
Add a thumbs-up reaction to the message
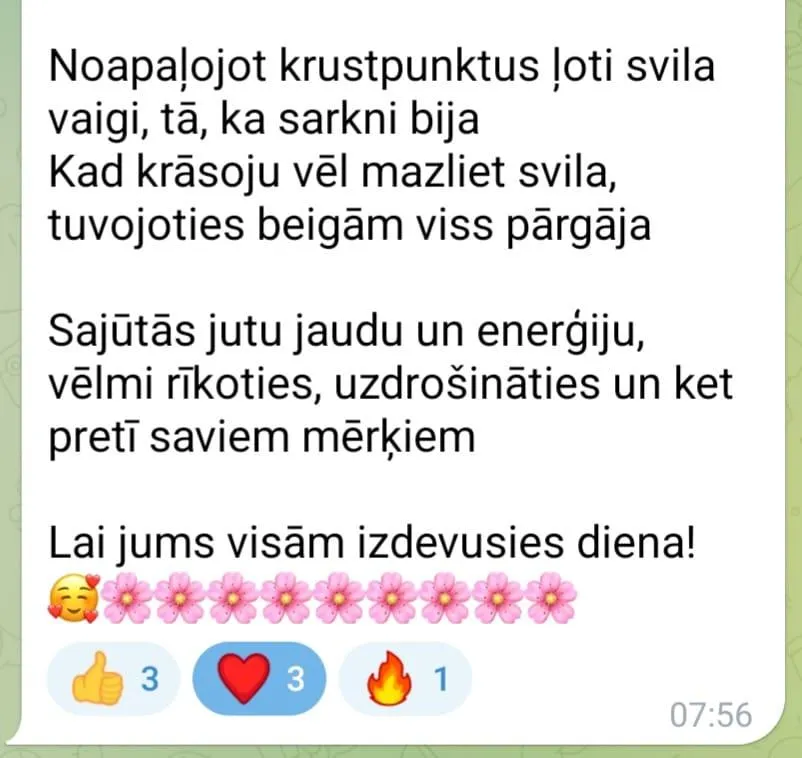(x=115, y=680)
